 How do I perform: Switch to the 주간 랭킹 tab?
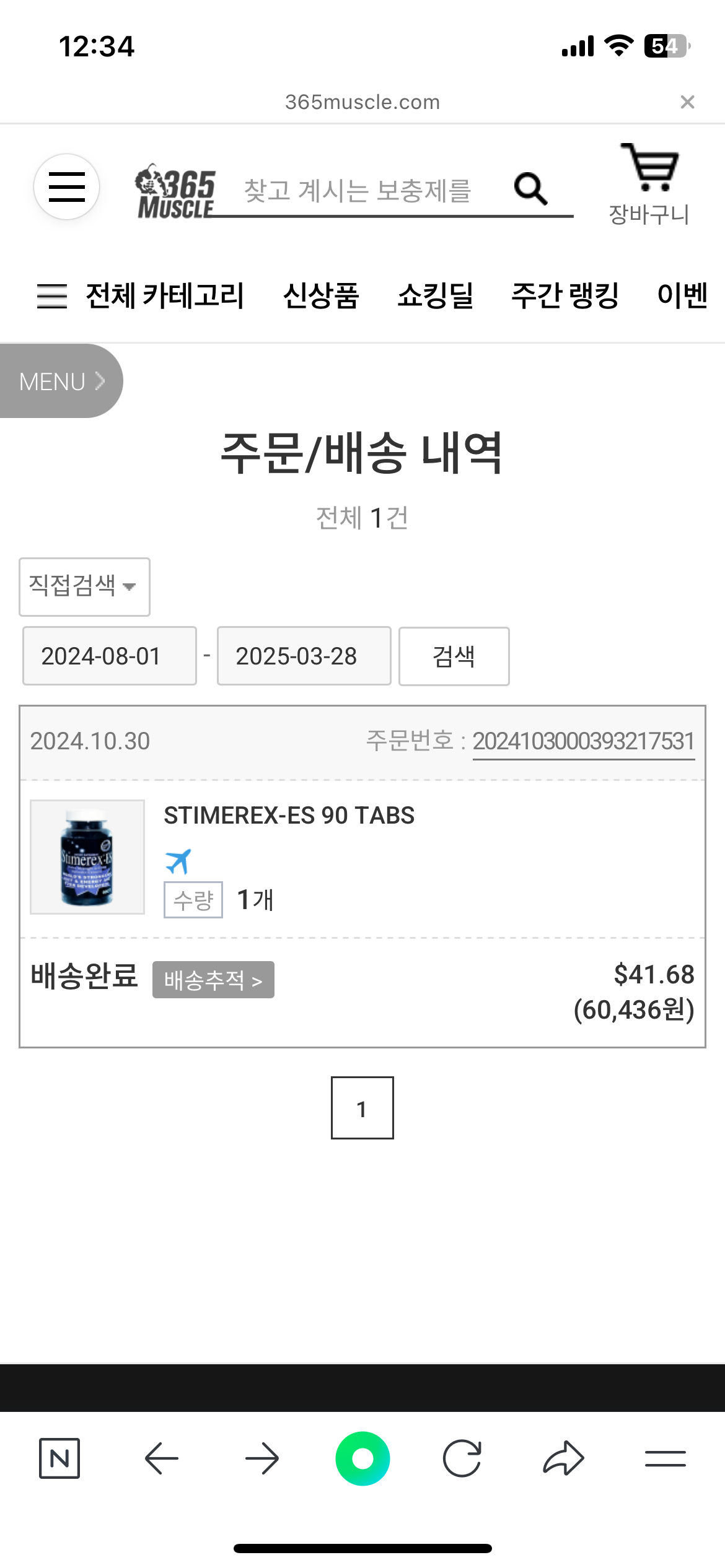(x=565, y=295)
